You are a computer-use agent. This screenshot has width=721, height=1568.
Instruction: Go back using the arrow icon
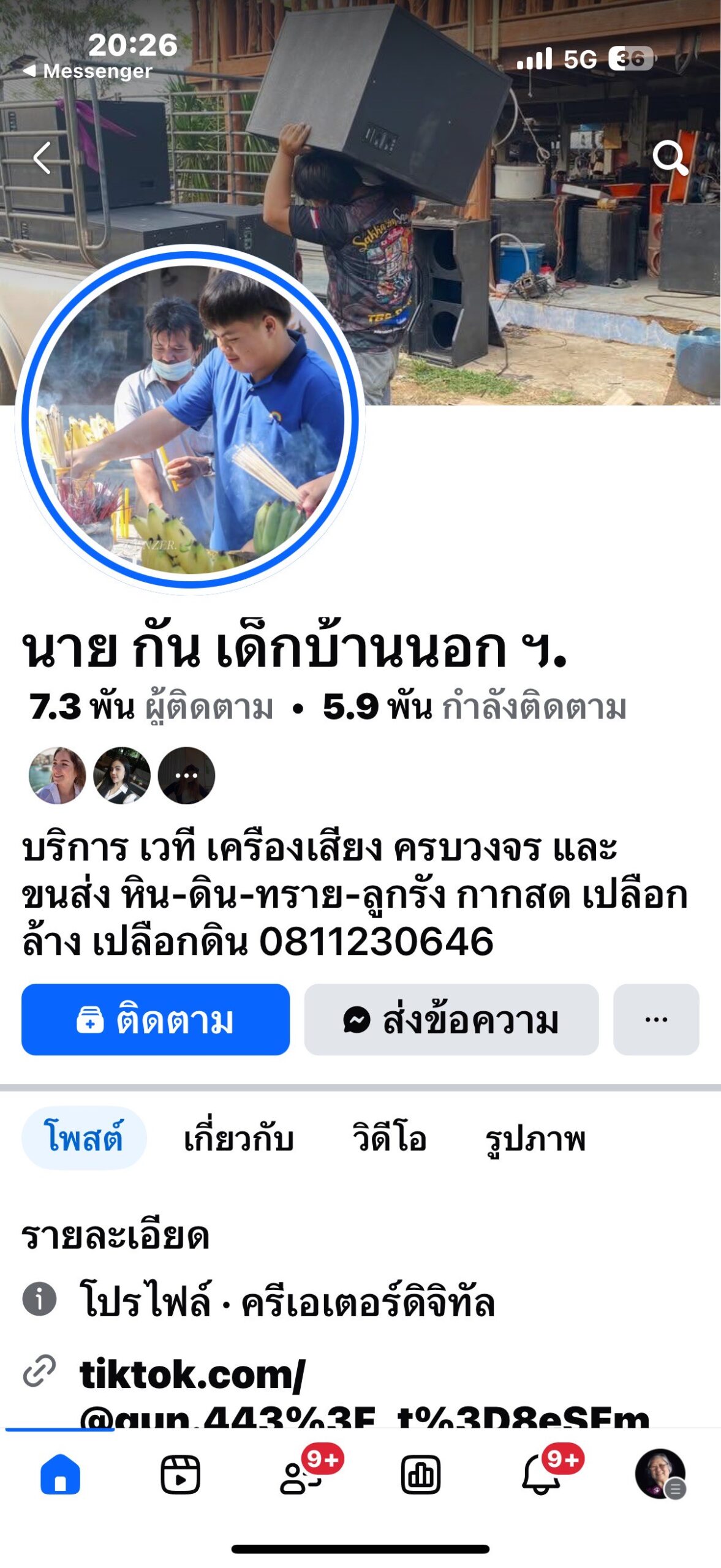[42, 158]
